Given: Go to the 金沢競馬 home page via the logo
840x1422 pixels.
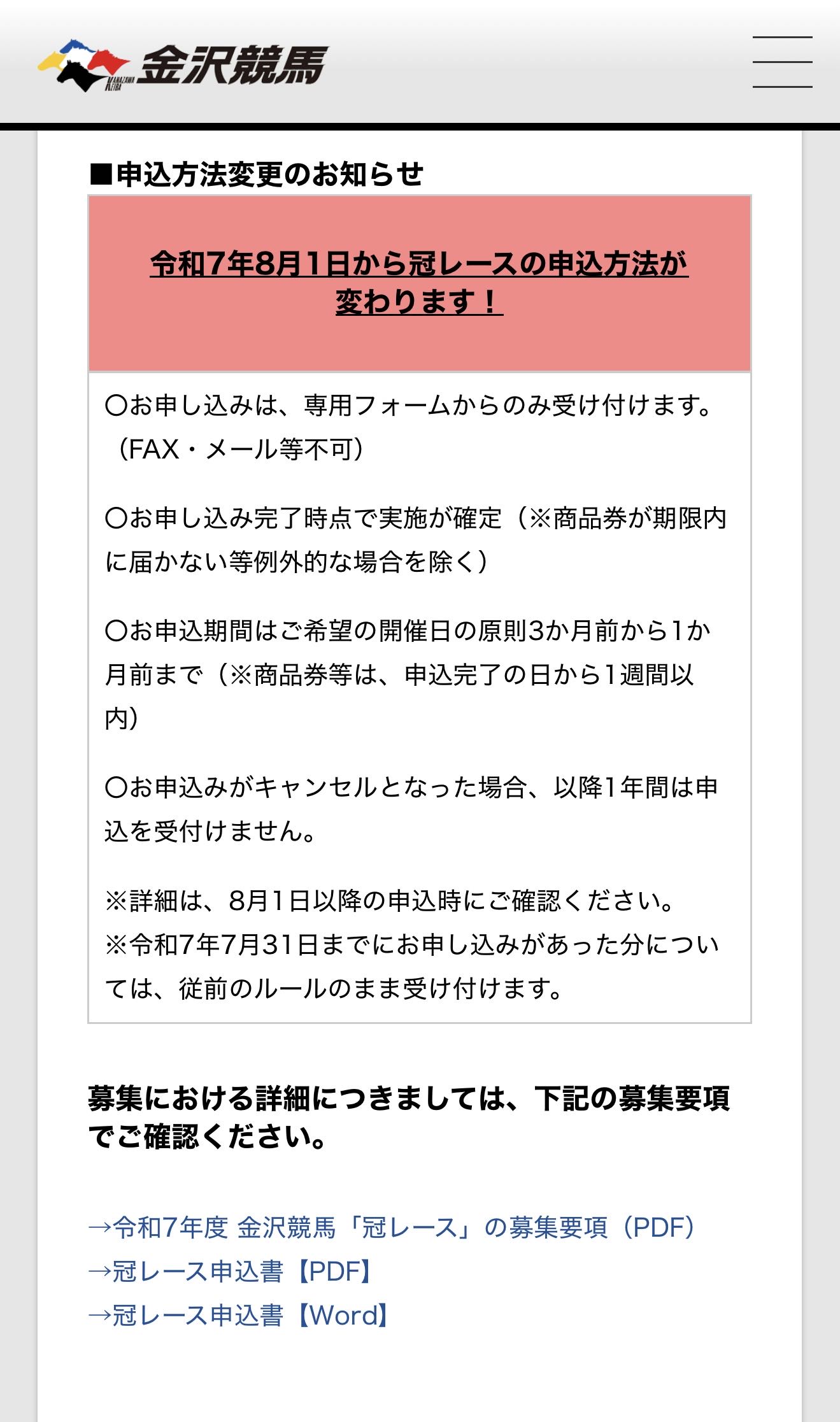Looking at the screenshot, I should [x=183, y=65].
